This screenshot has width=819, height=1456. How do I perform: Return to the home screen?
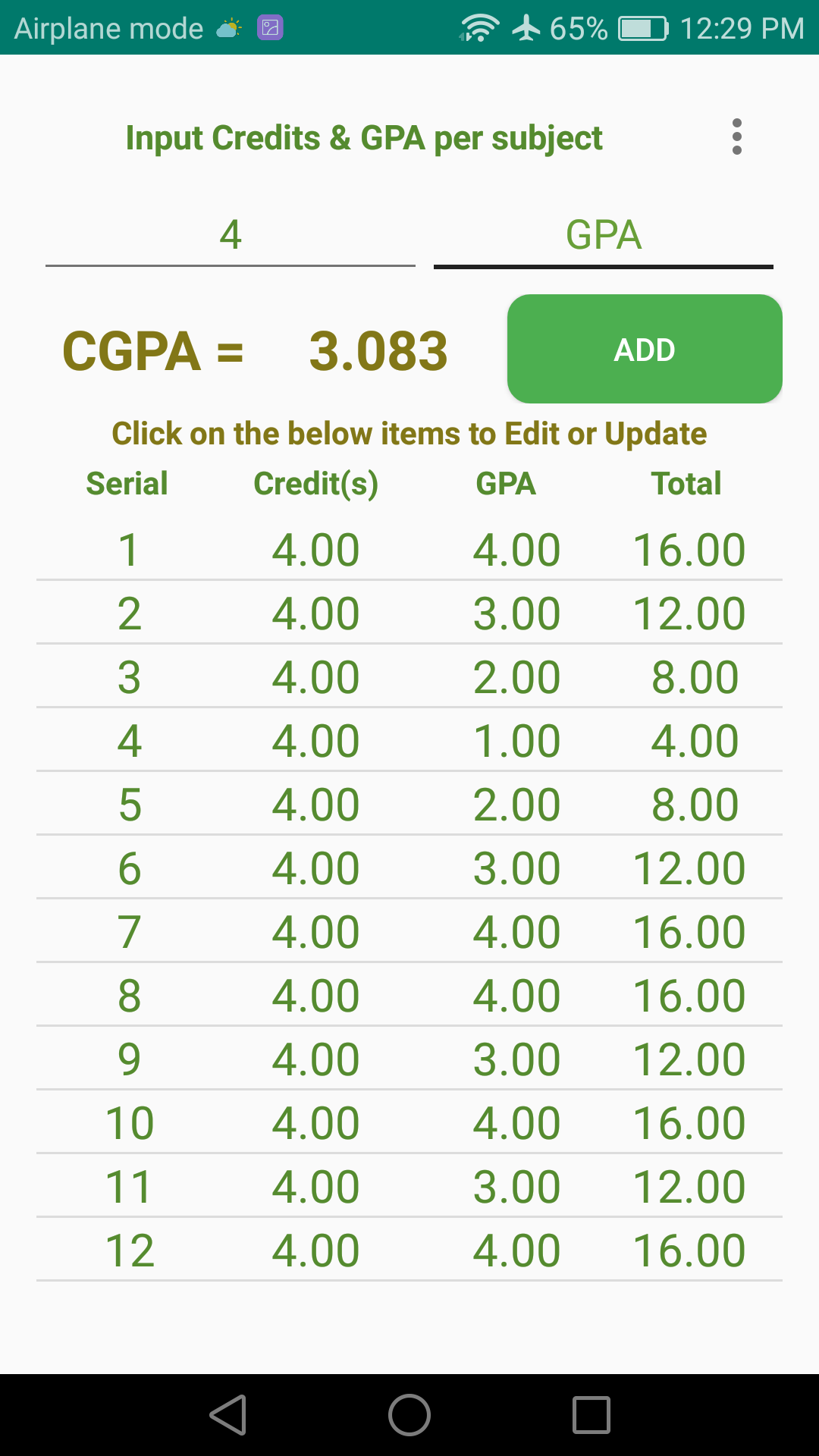tap(409, 1415)
